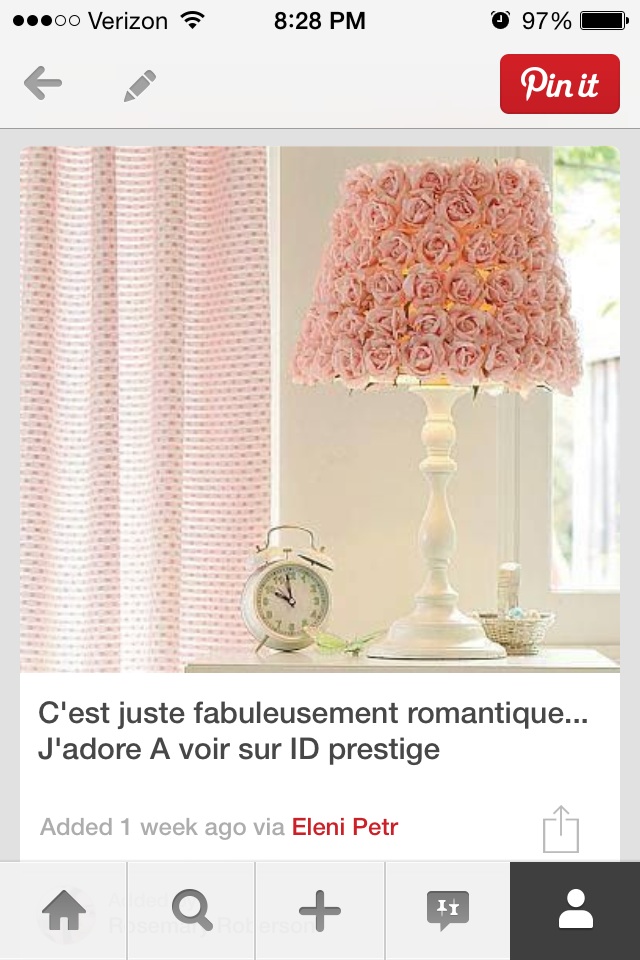Tap the red Pin it button

tap(559, 84)
